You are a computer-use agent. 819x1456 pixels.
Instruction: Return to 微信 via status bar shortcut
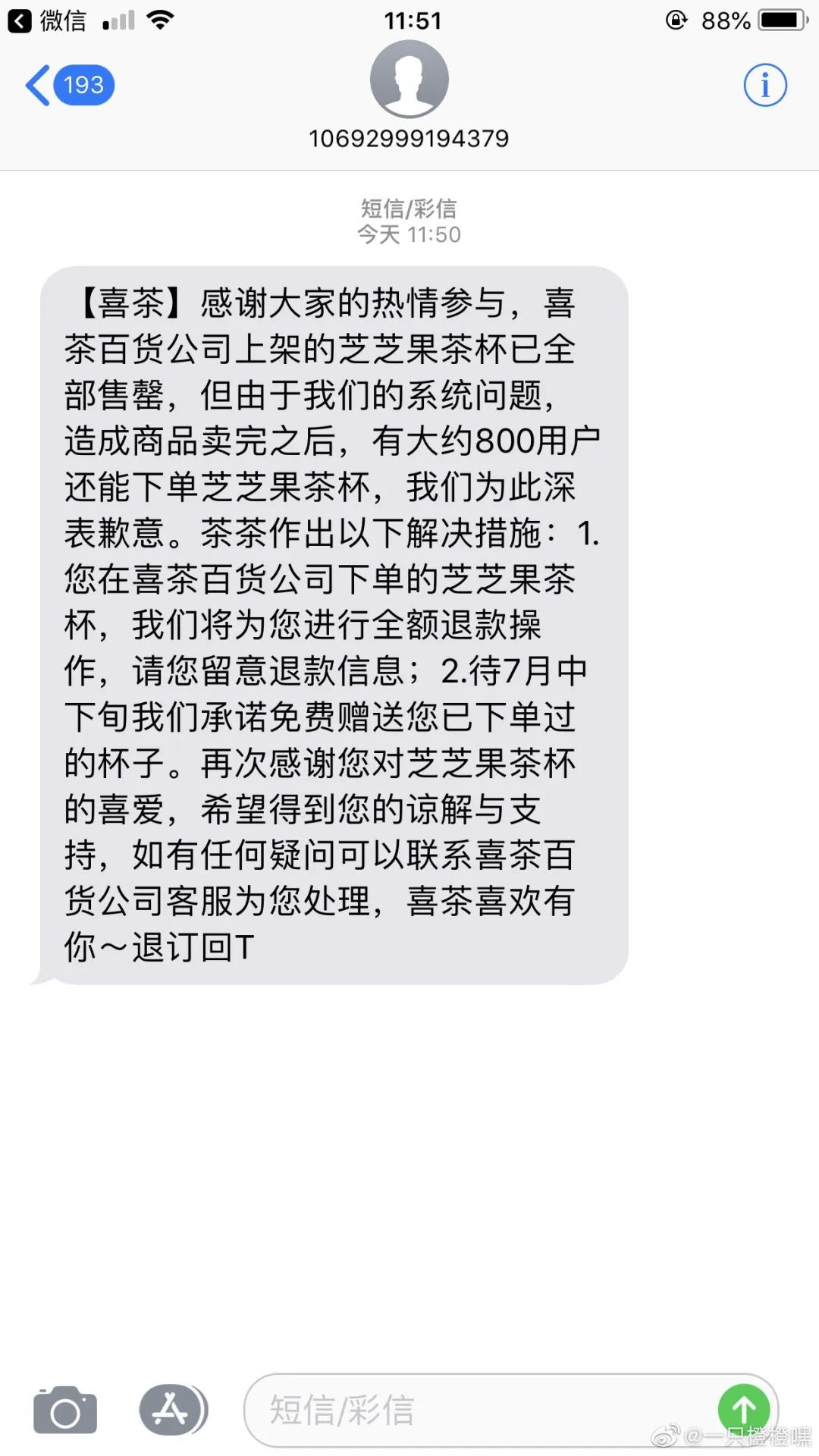tap(47, 20)
